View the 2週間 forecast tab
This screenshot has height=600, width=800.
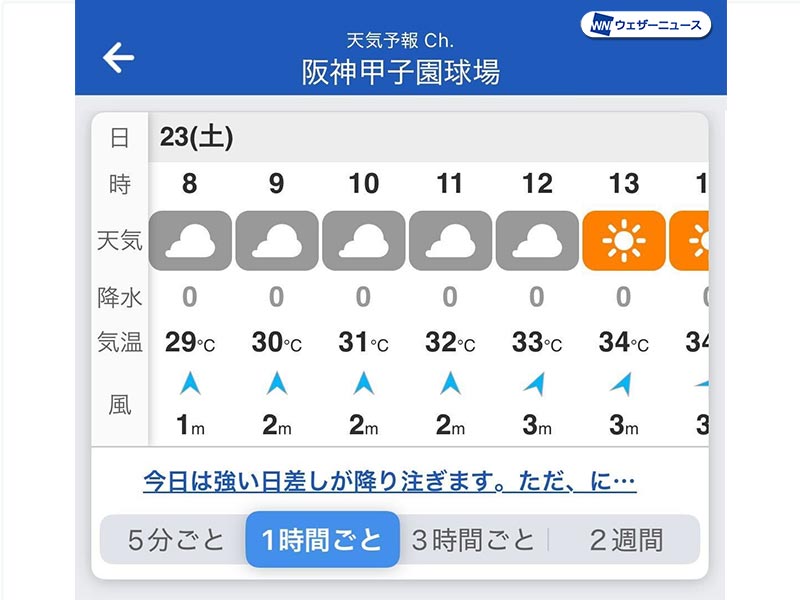click(x=625, y=540)
